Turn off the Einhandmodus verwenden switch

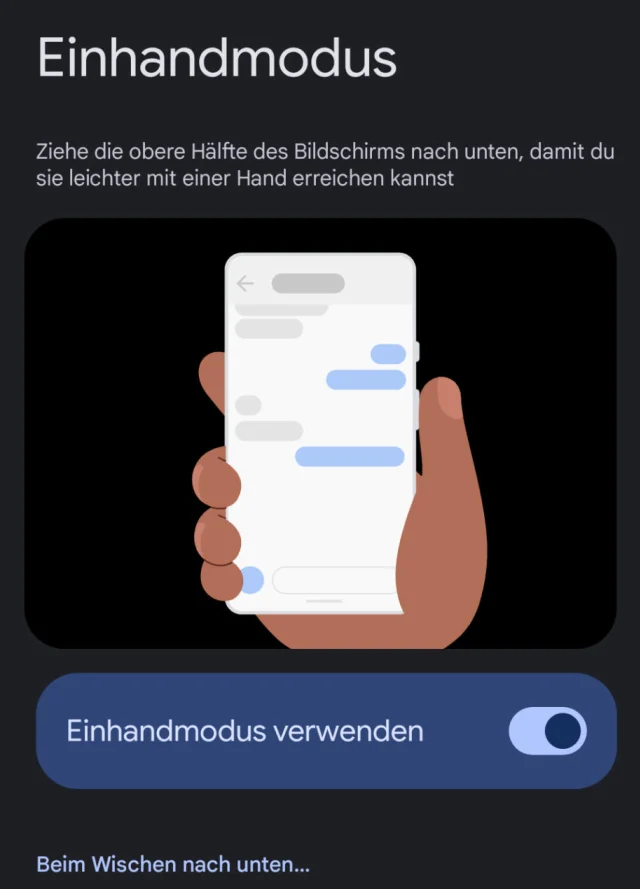[547, 731]
